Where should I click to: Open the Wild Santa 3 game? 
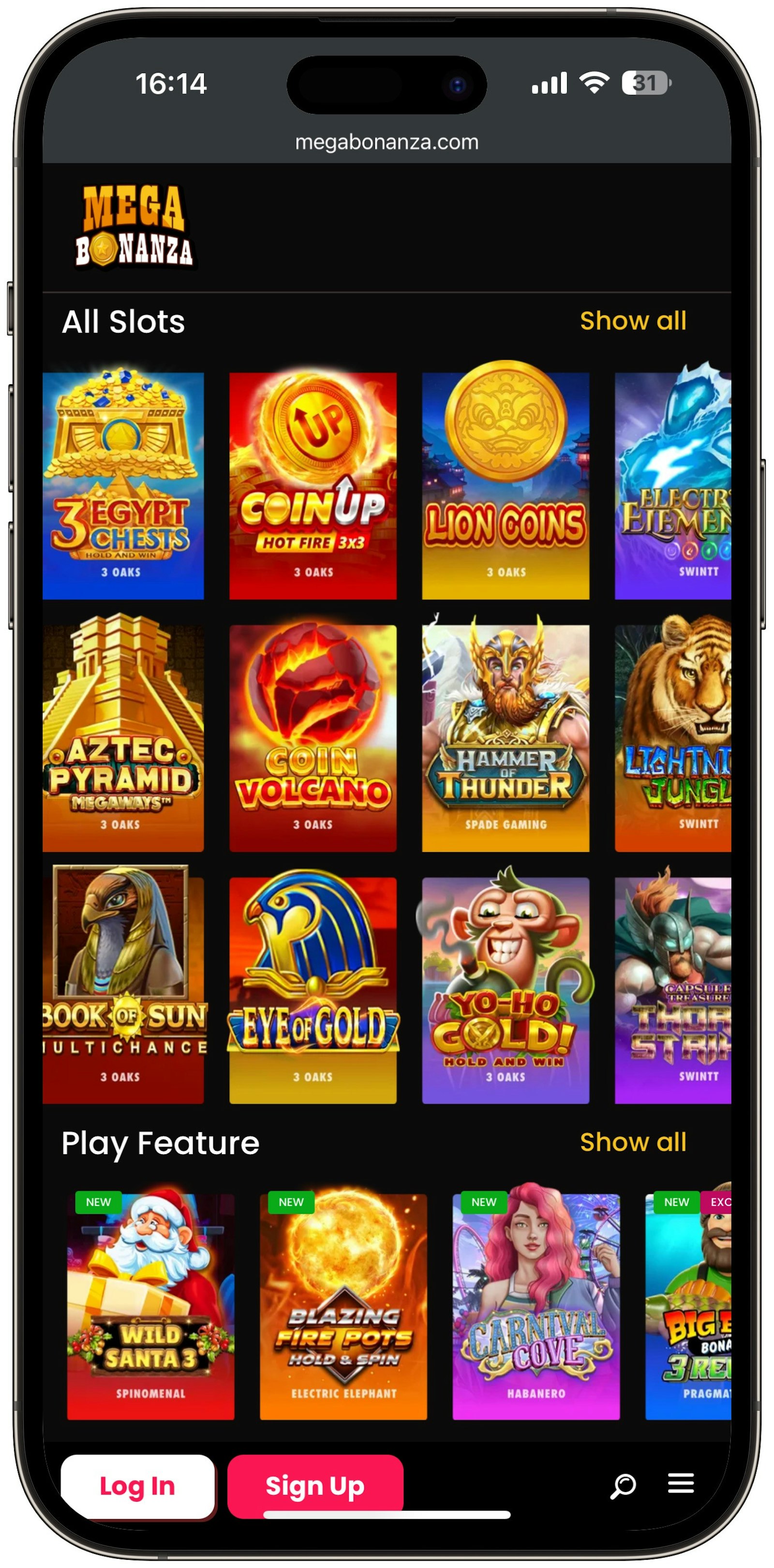point(150,1306)
